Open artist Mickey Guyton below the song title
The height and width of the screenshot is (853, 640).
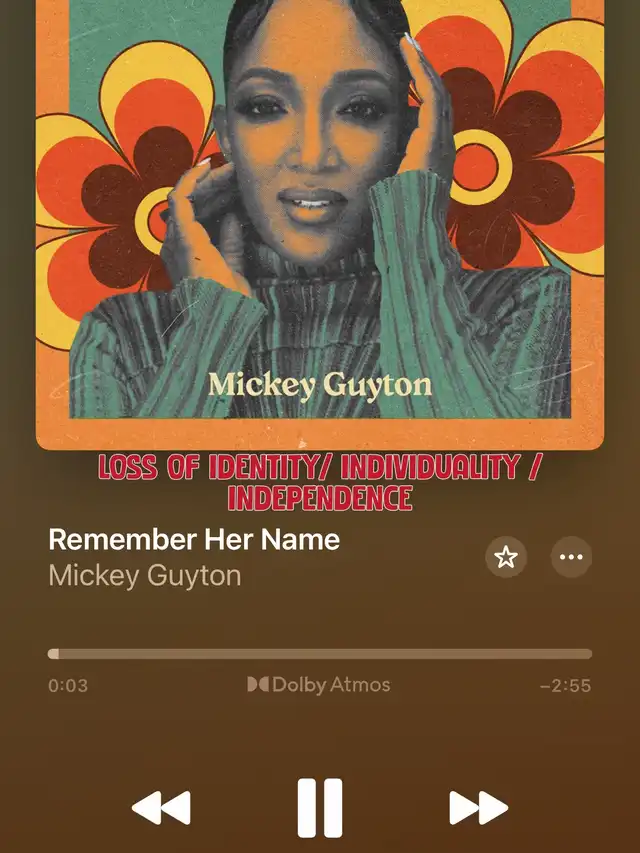tap(145, 576)
